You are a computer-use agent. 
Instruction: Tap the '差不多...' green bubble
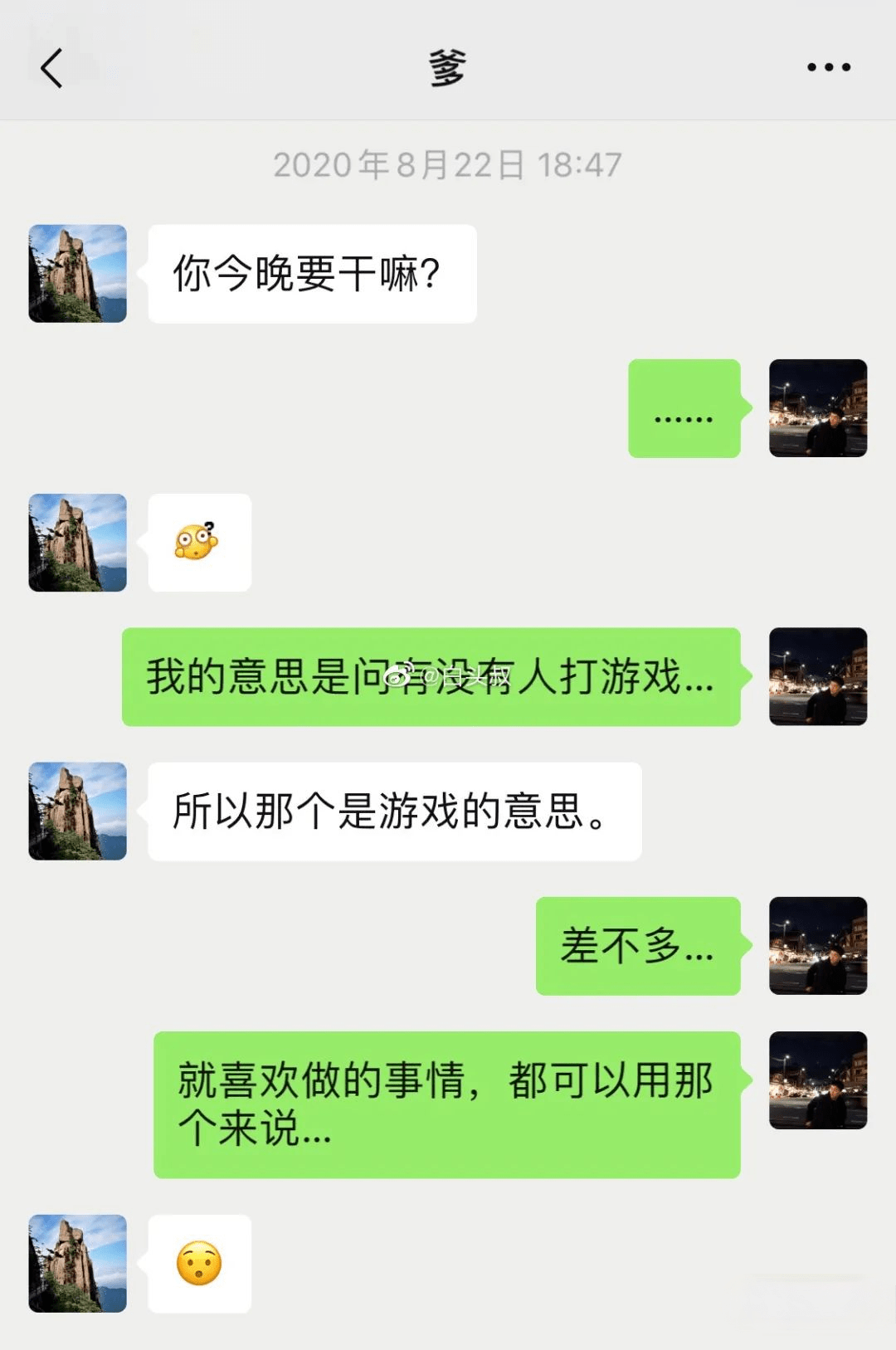639,948
